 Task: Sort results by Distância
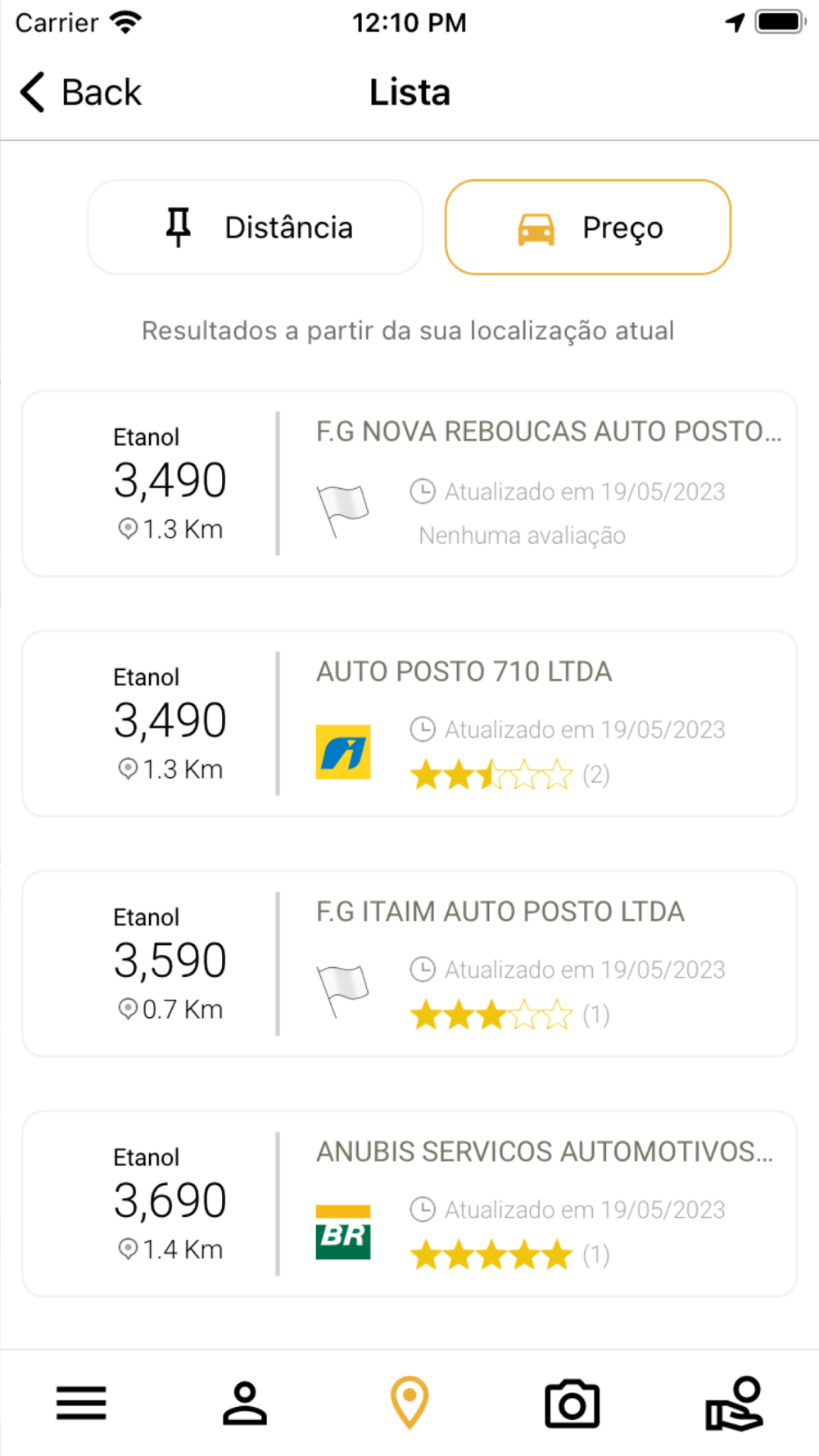click(x=256, y=228)
